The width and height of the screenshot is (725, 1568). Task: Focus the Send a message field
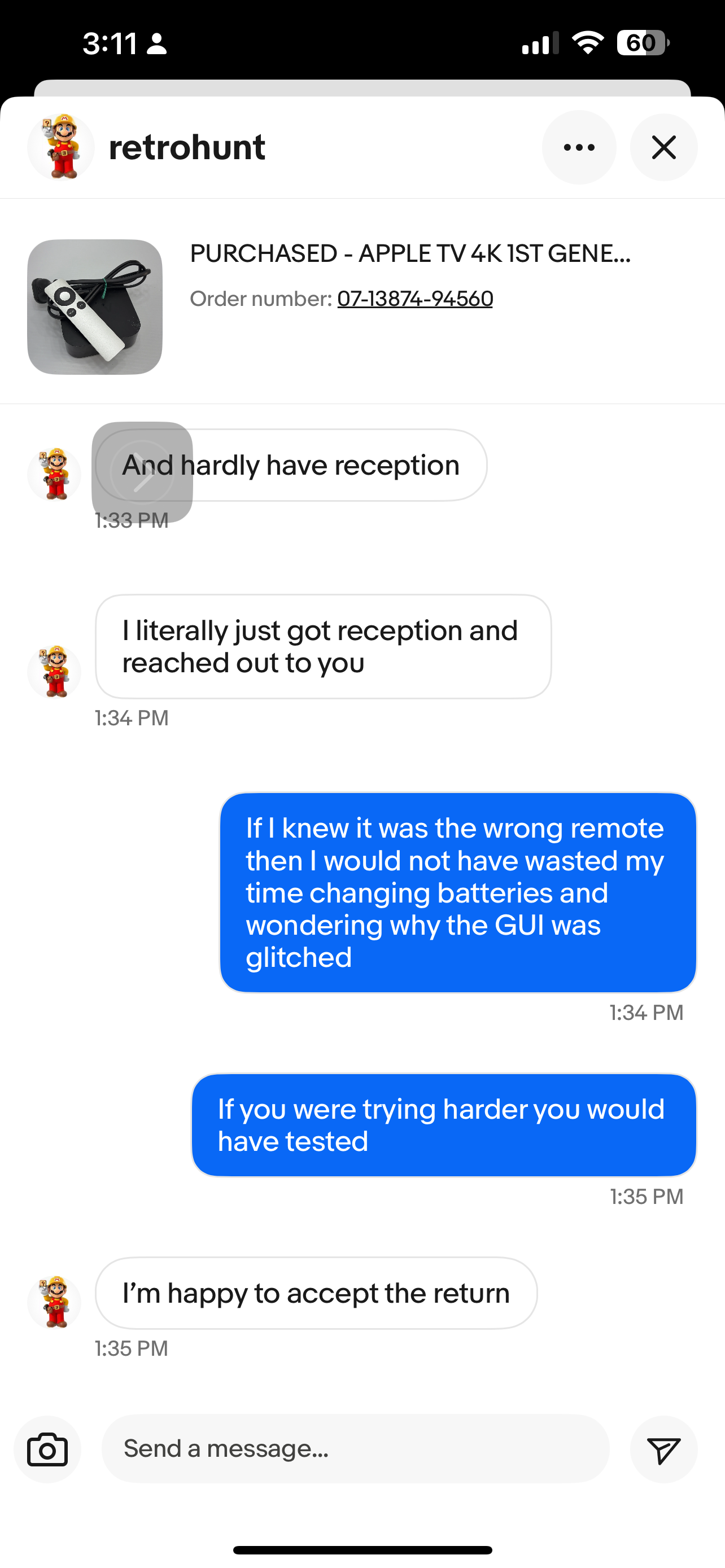[355, 1449]
